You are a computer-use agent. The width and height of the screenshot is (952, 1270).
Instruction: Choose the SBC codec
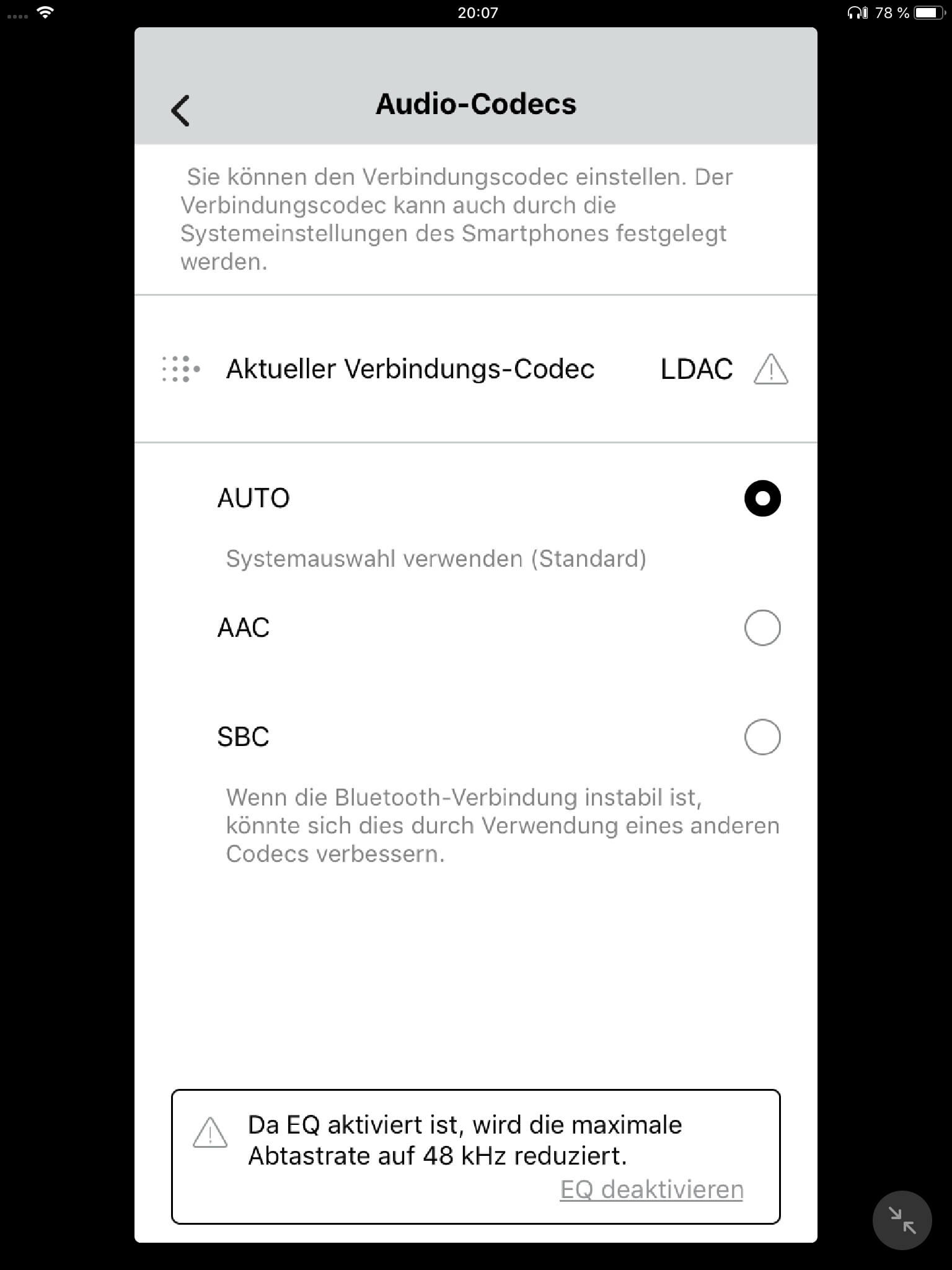tap(762, 737)
